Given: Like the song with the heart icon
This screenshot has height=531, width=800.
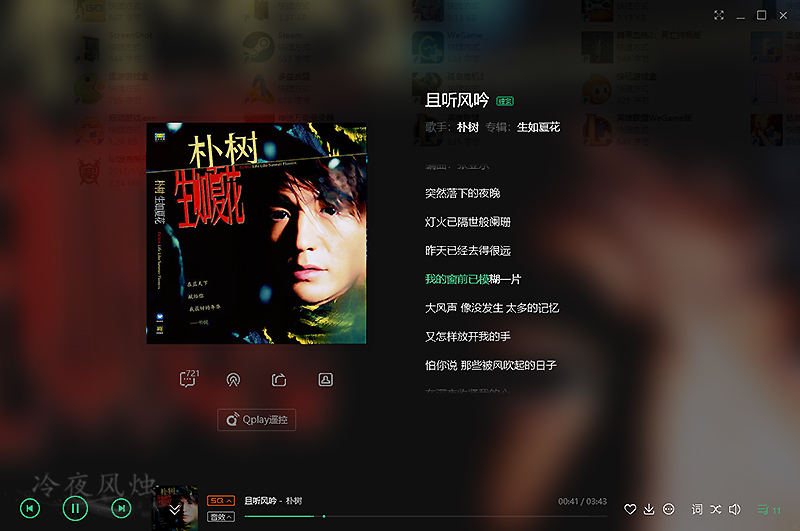Looking at the screenshot, I should (630, 509).
